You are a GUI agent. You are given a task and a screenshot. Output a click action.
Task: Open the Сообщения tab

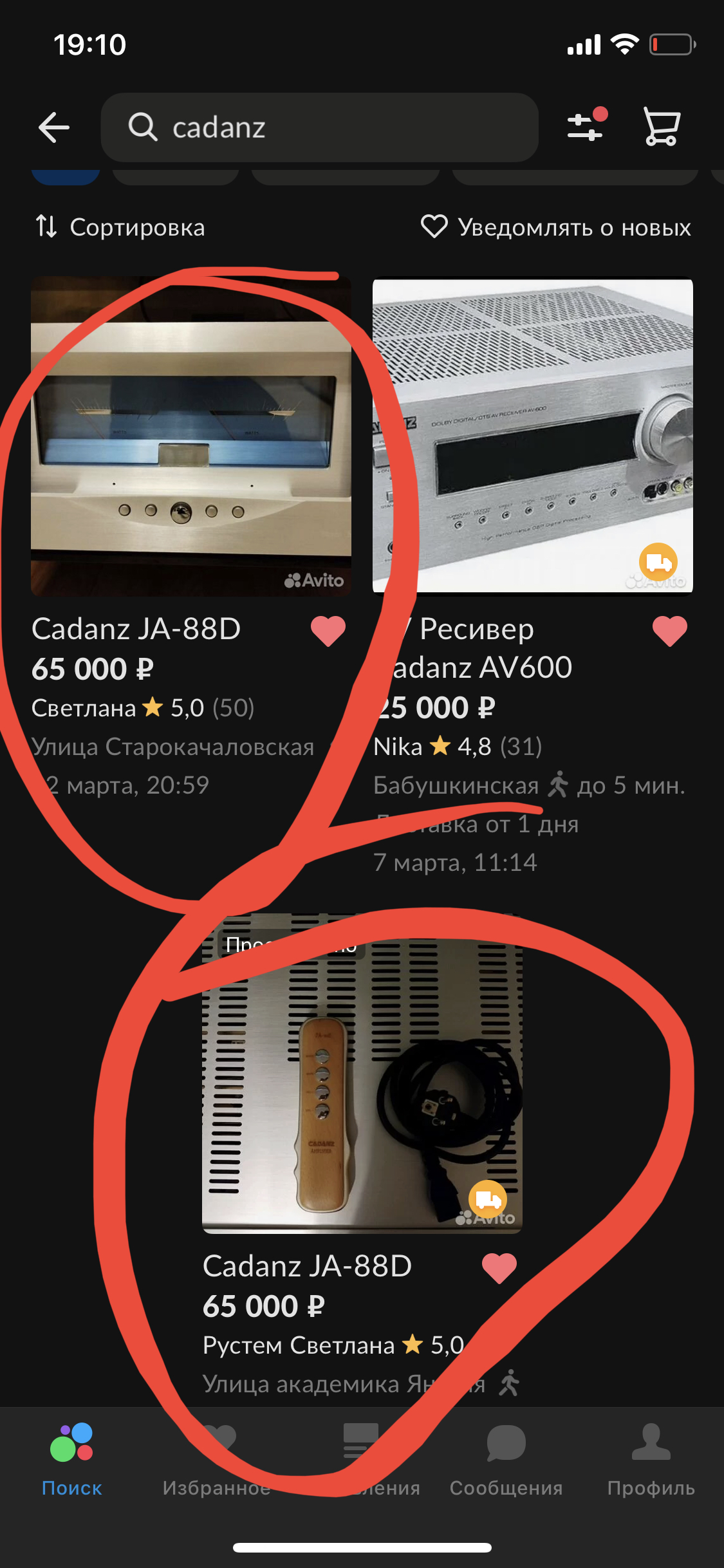click(x=506, y=1459)
